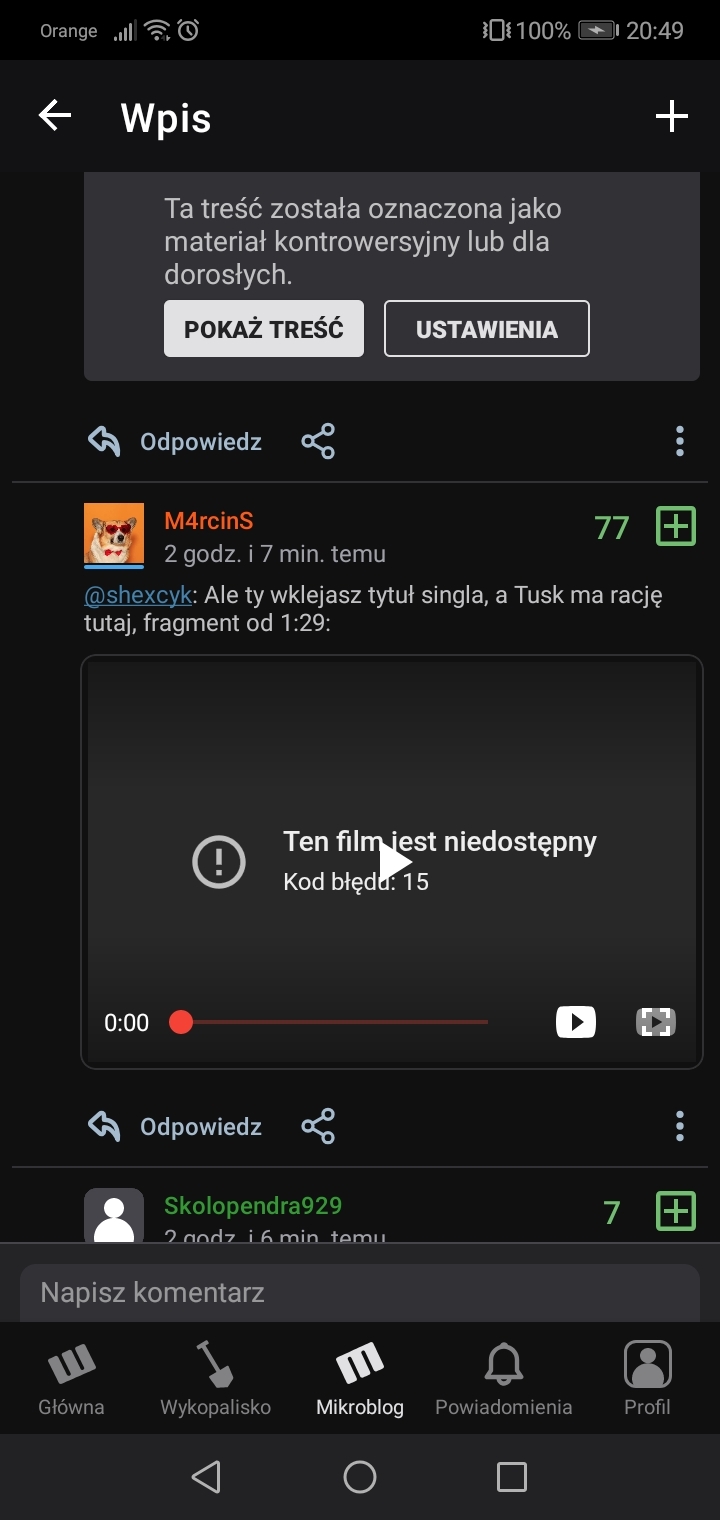Open the Powiadomienia tab

point(503,1380)
